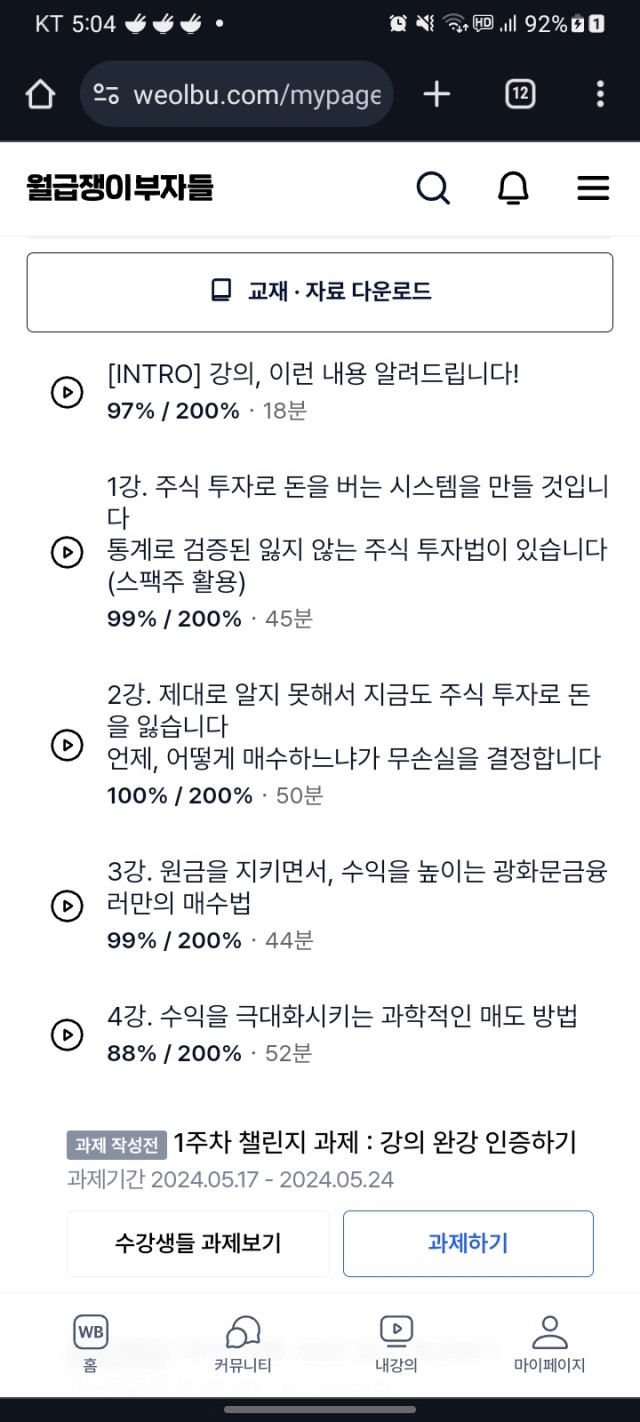Switch to the 커뮤니티 tab

243,1345
